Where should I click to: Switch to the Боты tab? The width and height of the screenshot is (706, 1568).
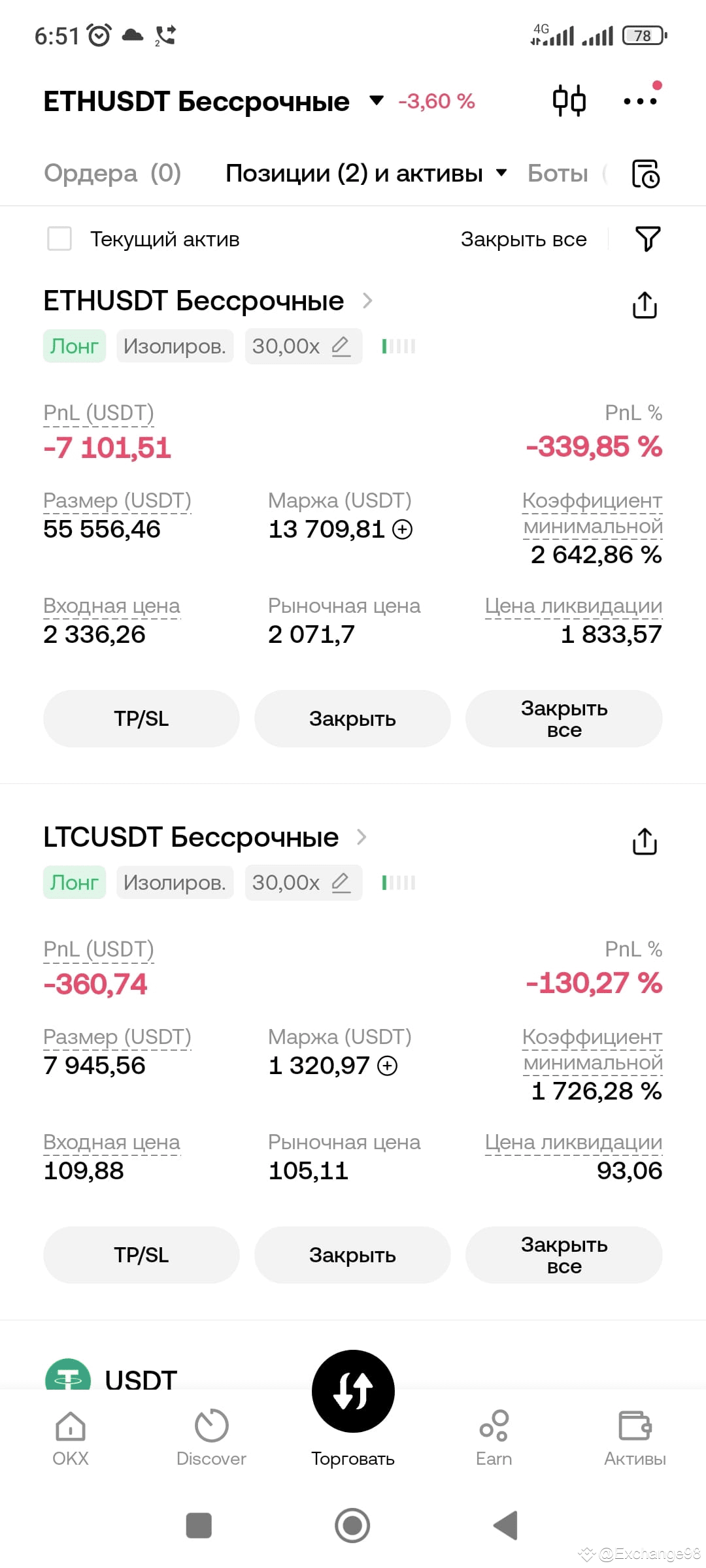(x=558, y=173)
